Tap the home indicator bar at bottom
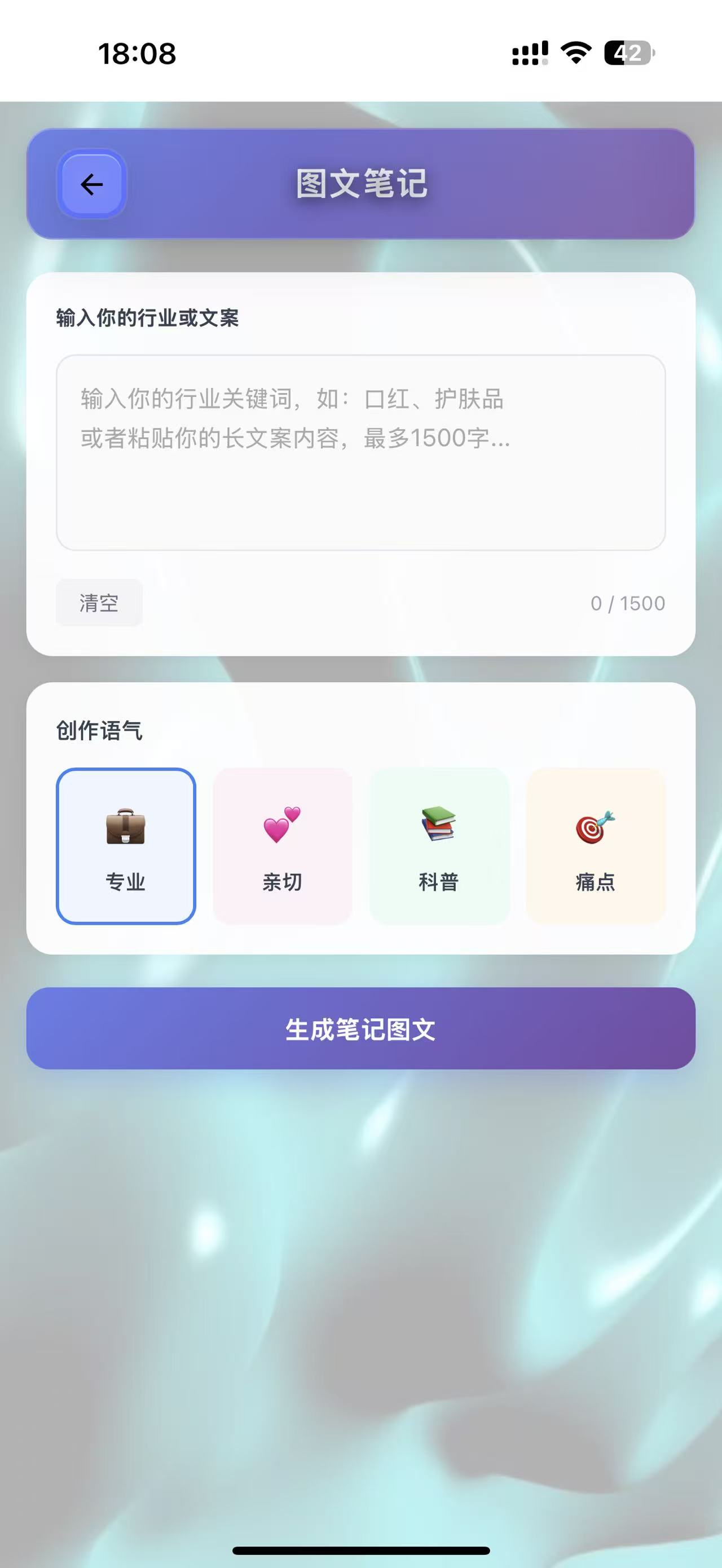The height and width of the screenshot is (1568, 722). tap(361, 1549)
